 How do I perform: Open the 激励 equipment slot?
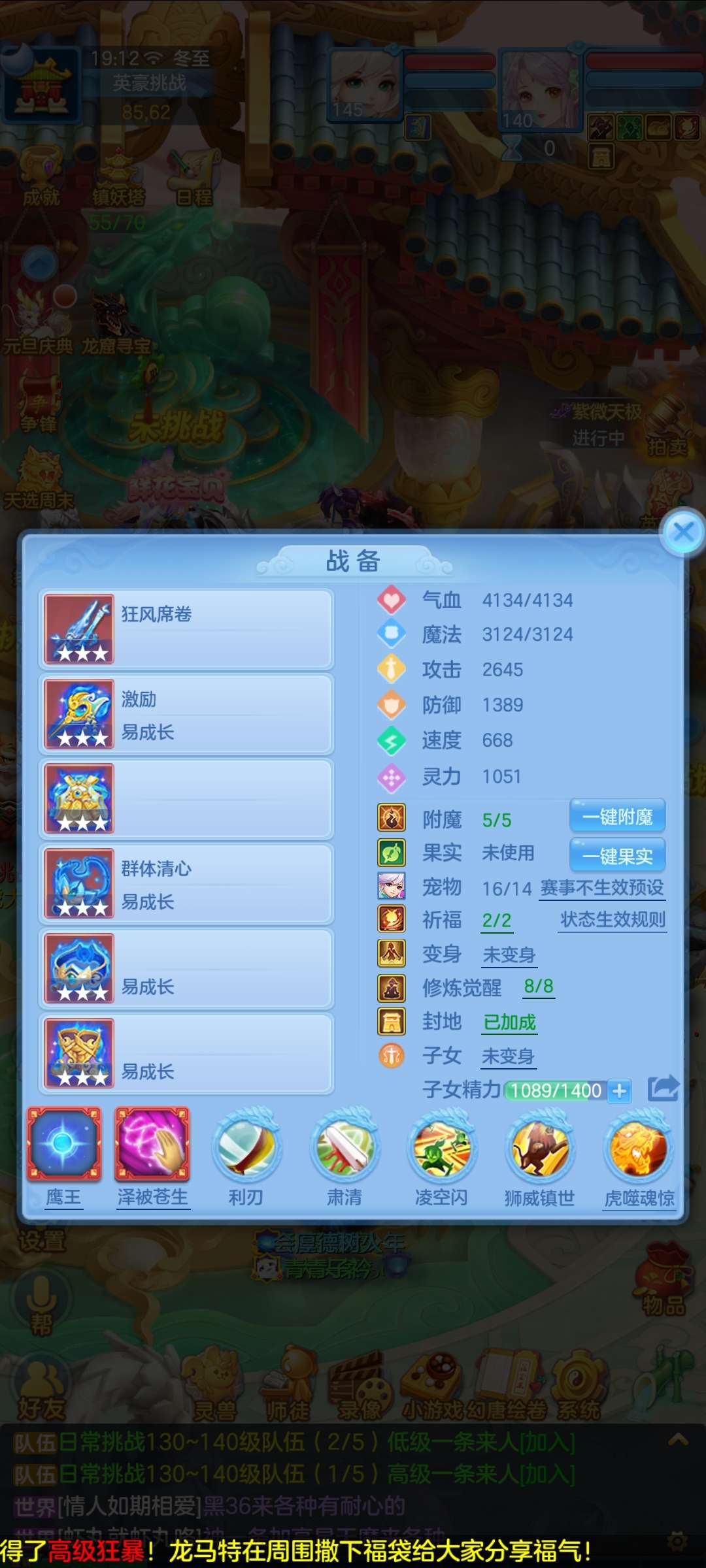[x=186, y=715]
